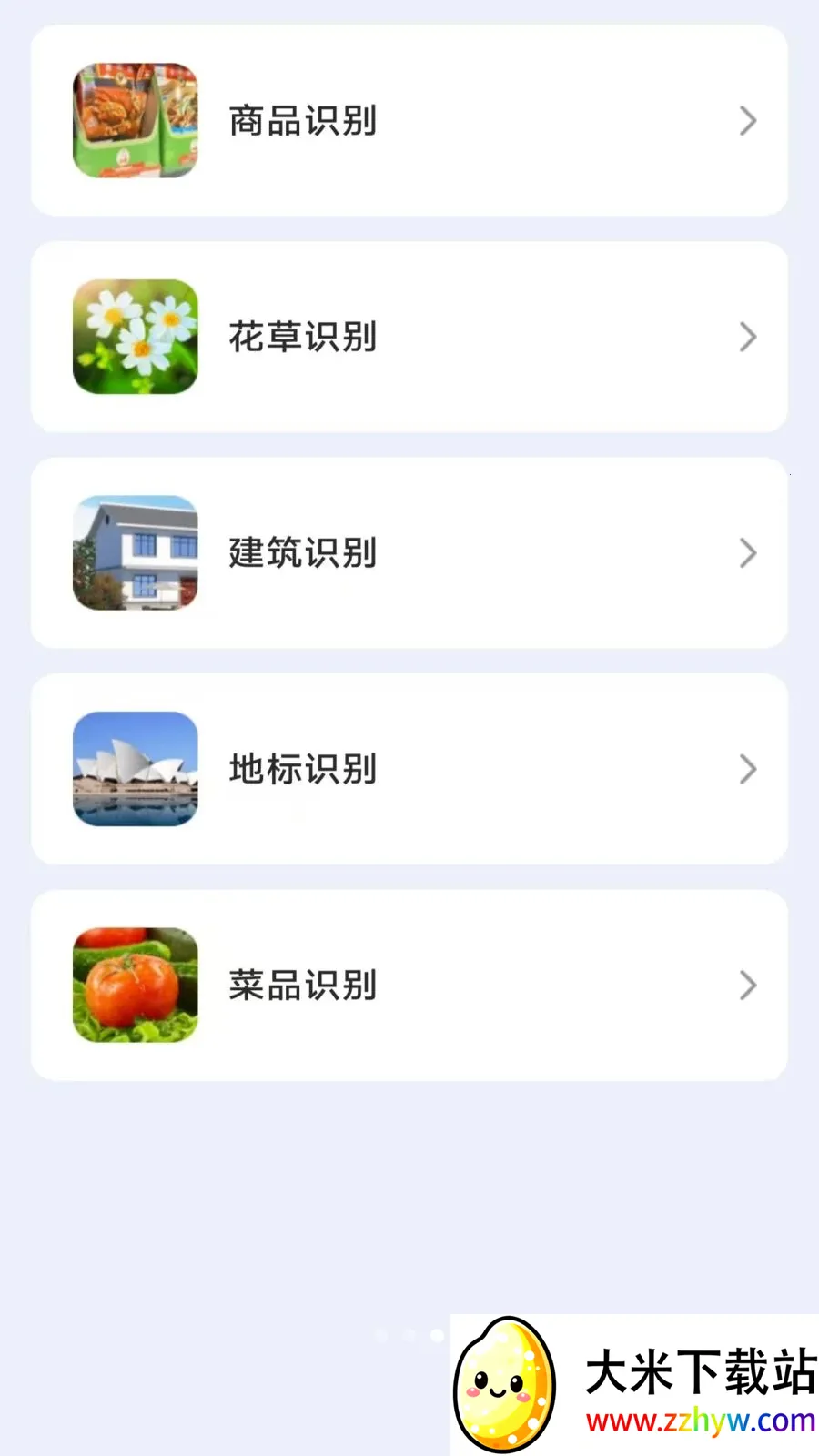Select the second page dot indicator
The image size is (819, 1456).
click(x=408, y=1335)
